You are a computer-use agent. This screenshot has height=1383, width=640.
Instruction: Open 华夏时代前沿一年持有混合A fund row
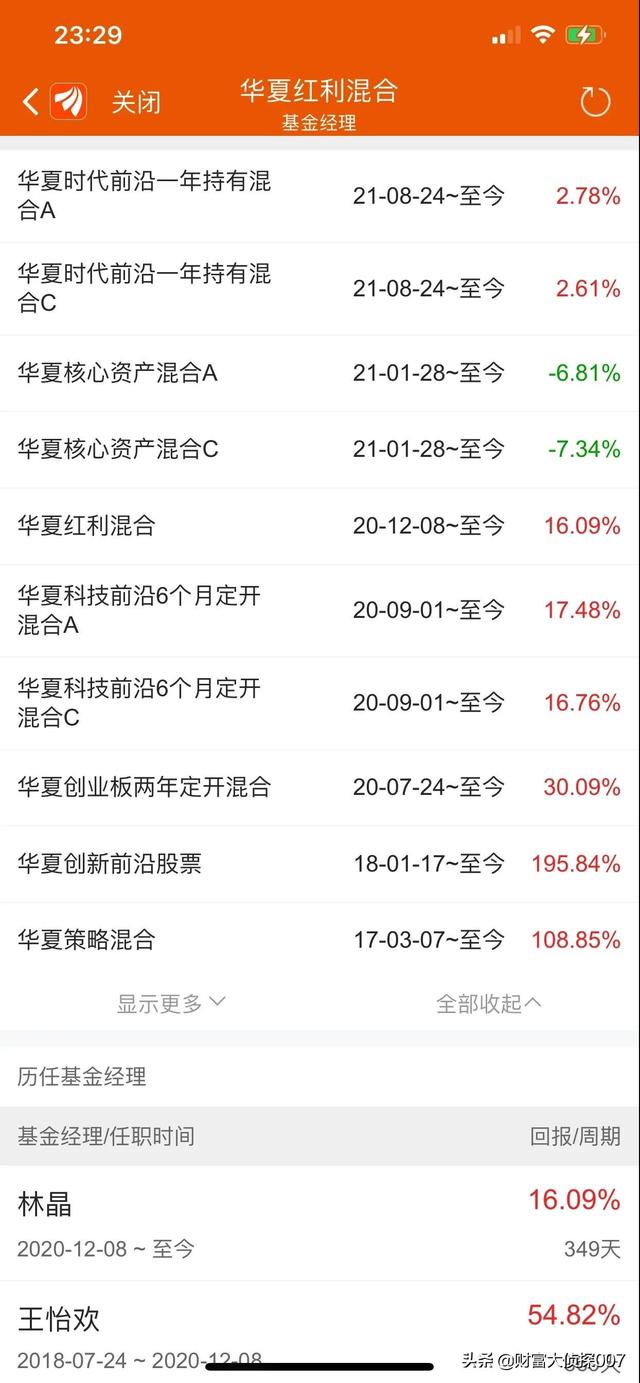(320, 196)
